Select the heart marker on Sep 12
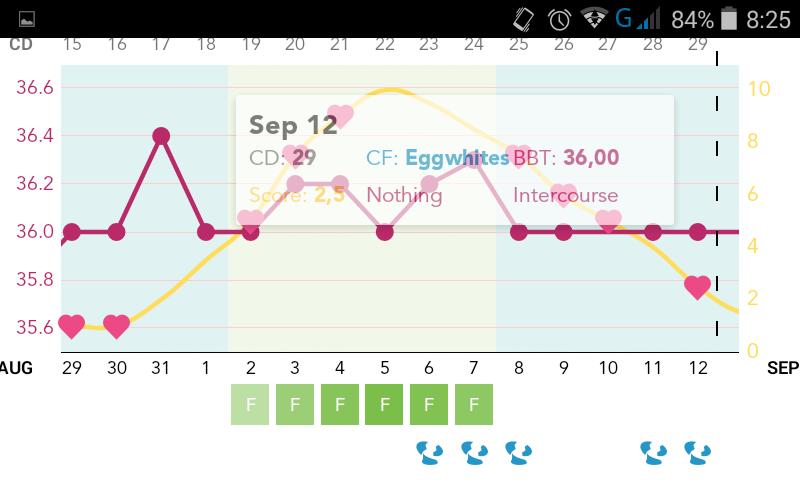 click(x=698, y=287)
